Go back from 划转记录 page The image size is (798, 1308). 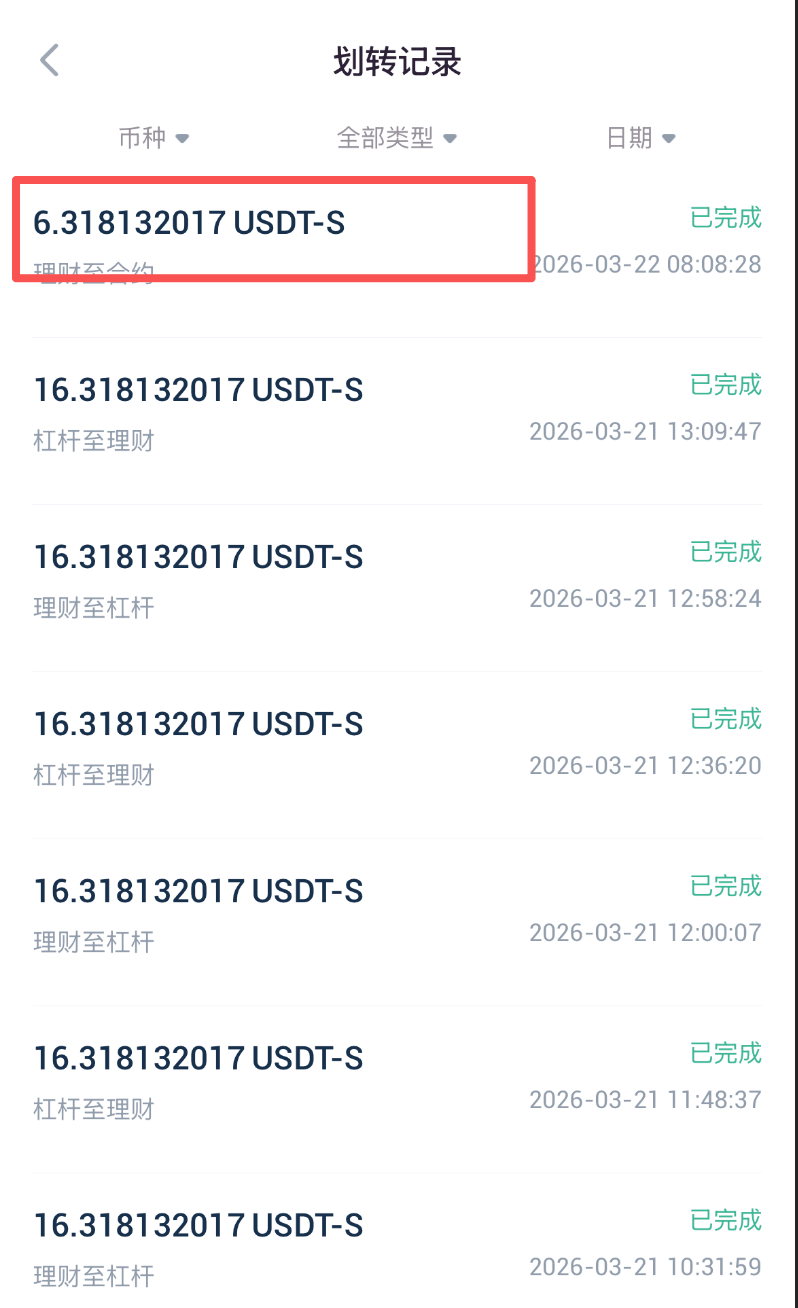tap(49, 61)
